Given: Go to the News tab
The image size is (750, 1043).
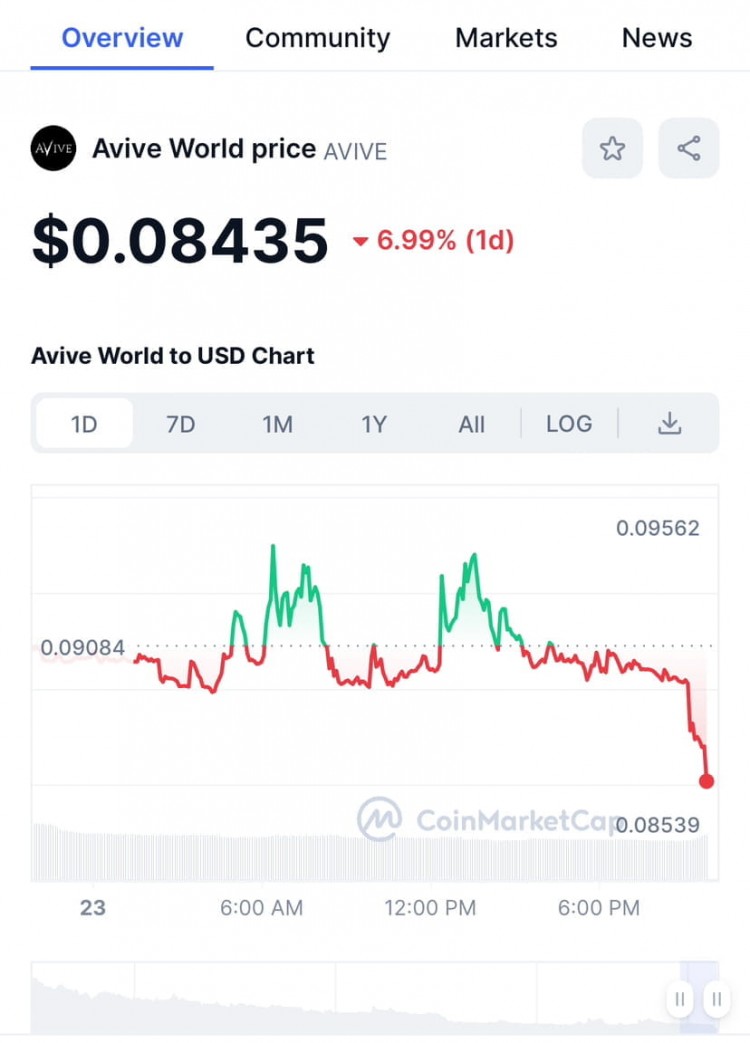Looking at the screenshot, I should pos(656,38).
